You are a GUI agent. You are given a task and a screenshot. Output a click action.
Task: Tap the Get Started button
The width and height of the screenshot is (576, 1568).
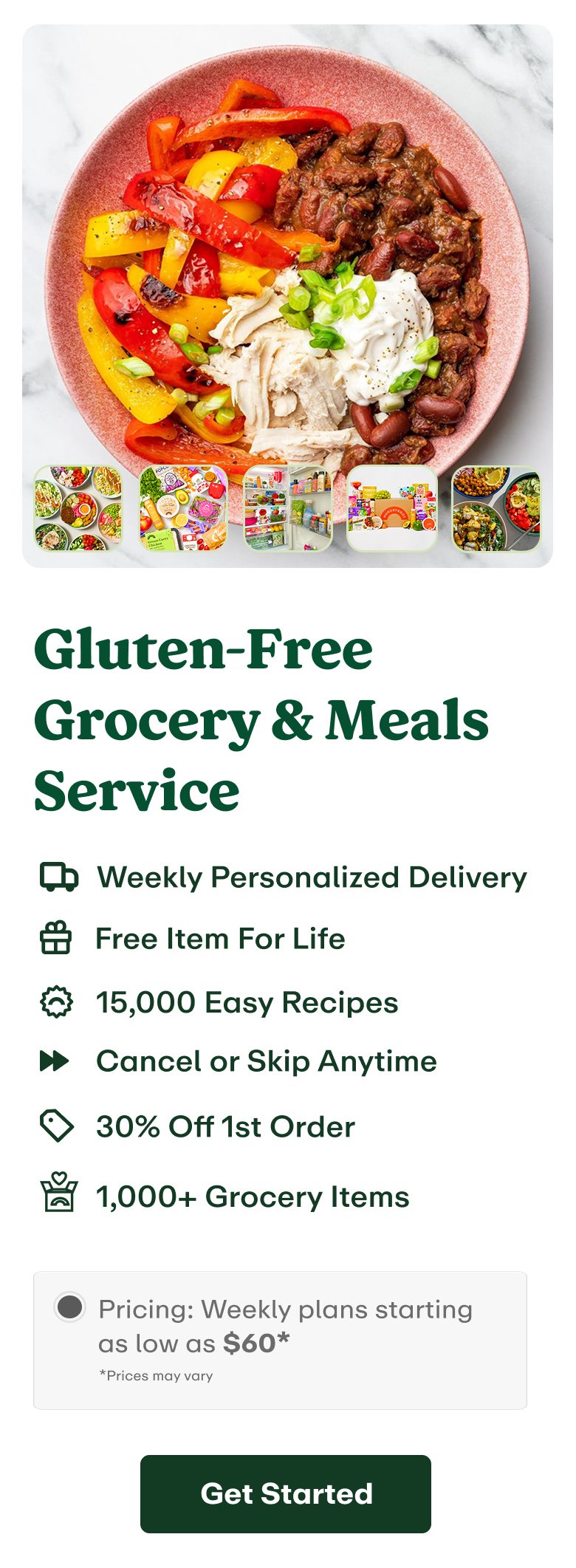coord(286,1493)
